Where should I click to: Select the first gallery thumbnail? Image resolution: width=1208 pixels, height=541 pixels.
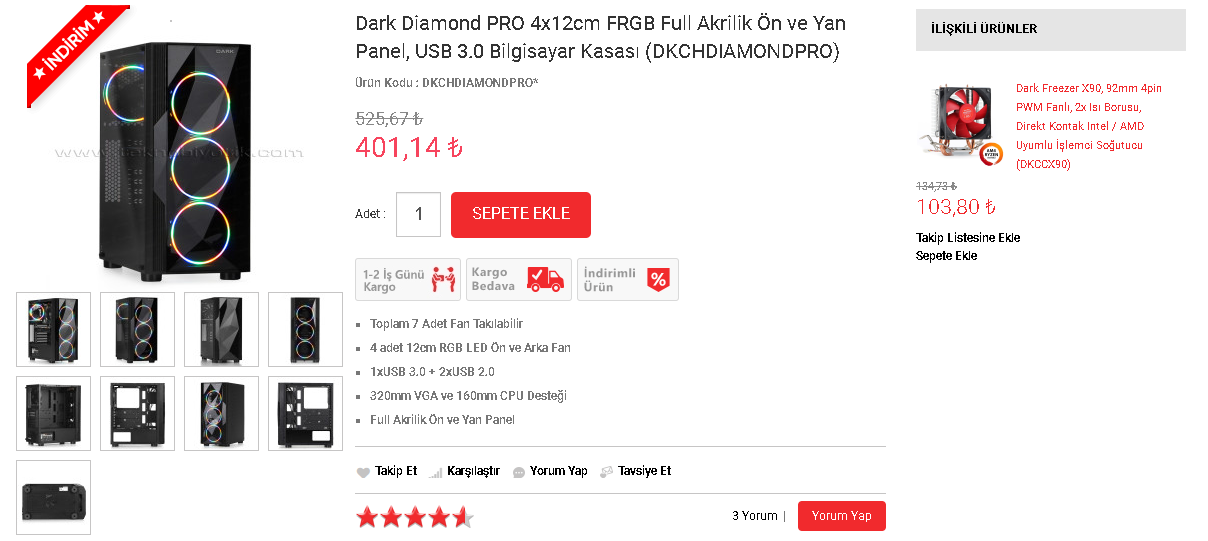(x=54, y=329)
